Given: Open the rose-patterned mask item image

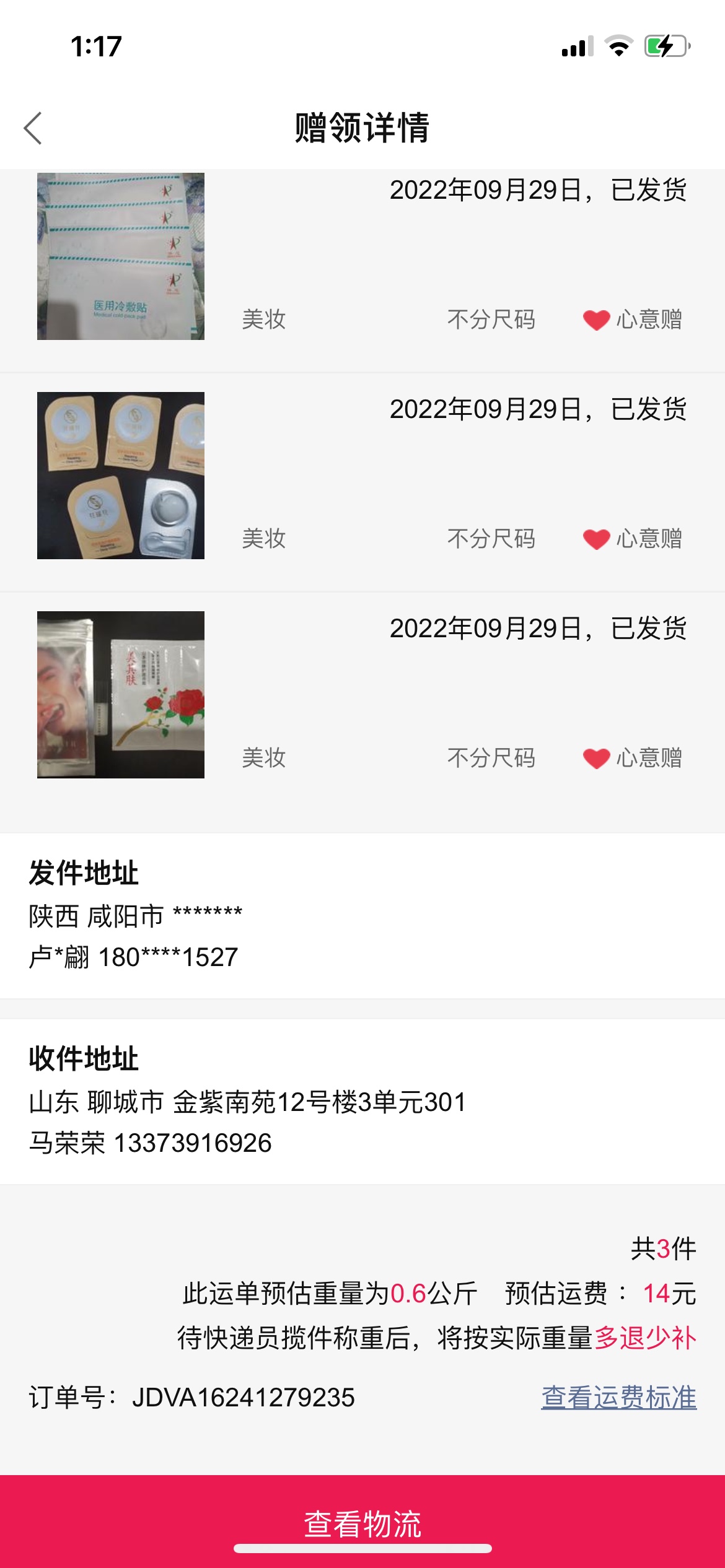Looking at the screenshot, I should pos(121,695).
